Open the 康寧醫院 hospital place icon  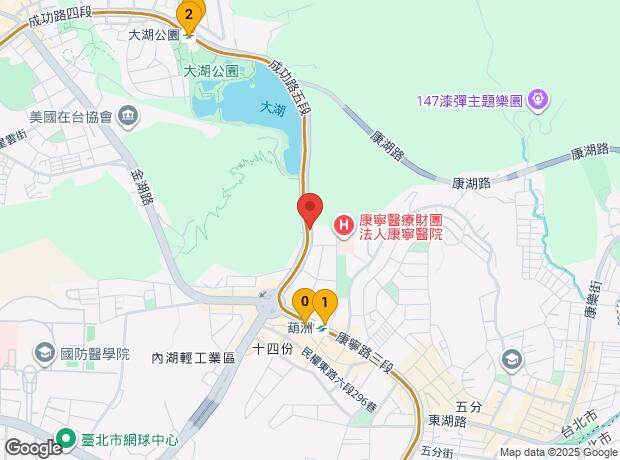pos(343,226)
